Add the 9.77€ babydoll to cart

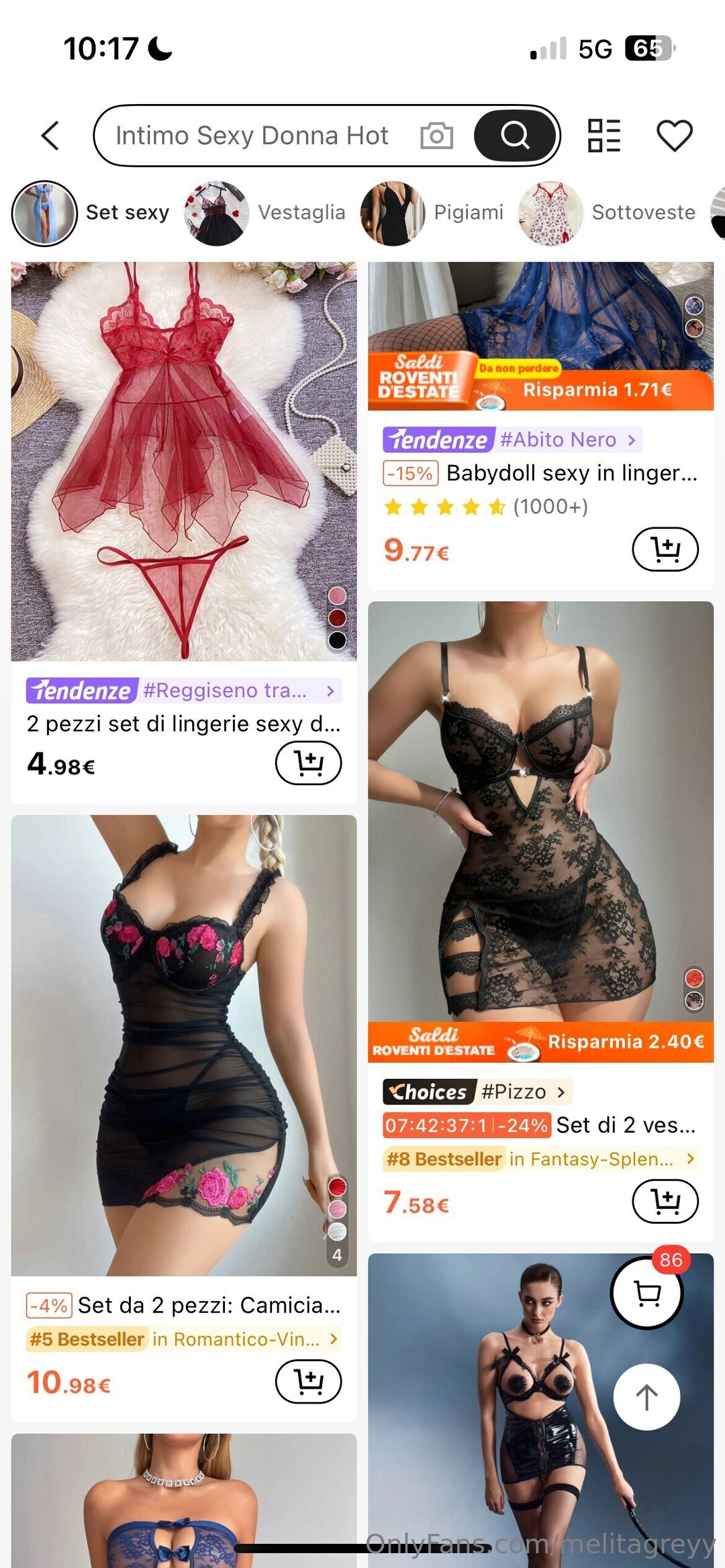[x=665, y=550]
